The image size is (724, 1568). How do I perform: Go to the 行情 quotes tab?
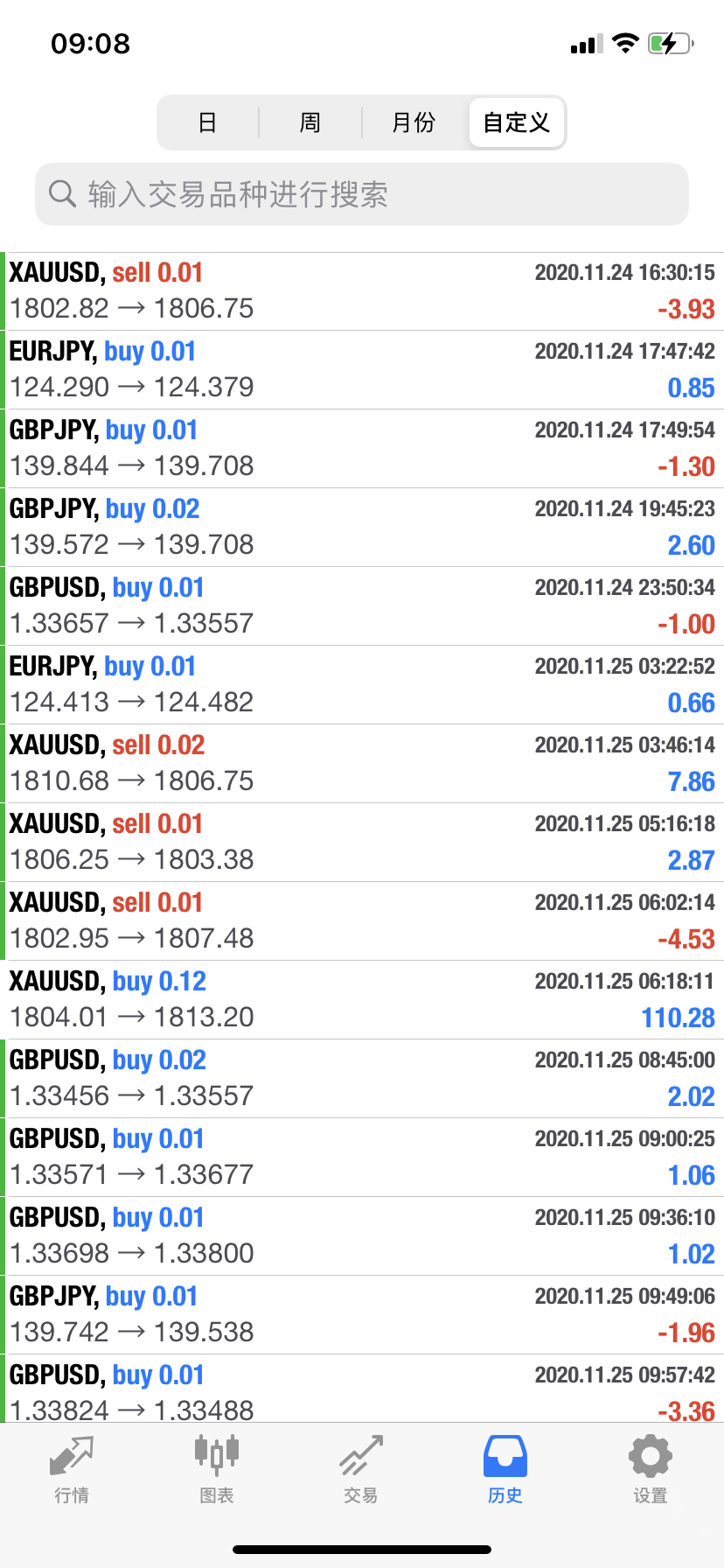coord(72,1469)
